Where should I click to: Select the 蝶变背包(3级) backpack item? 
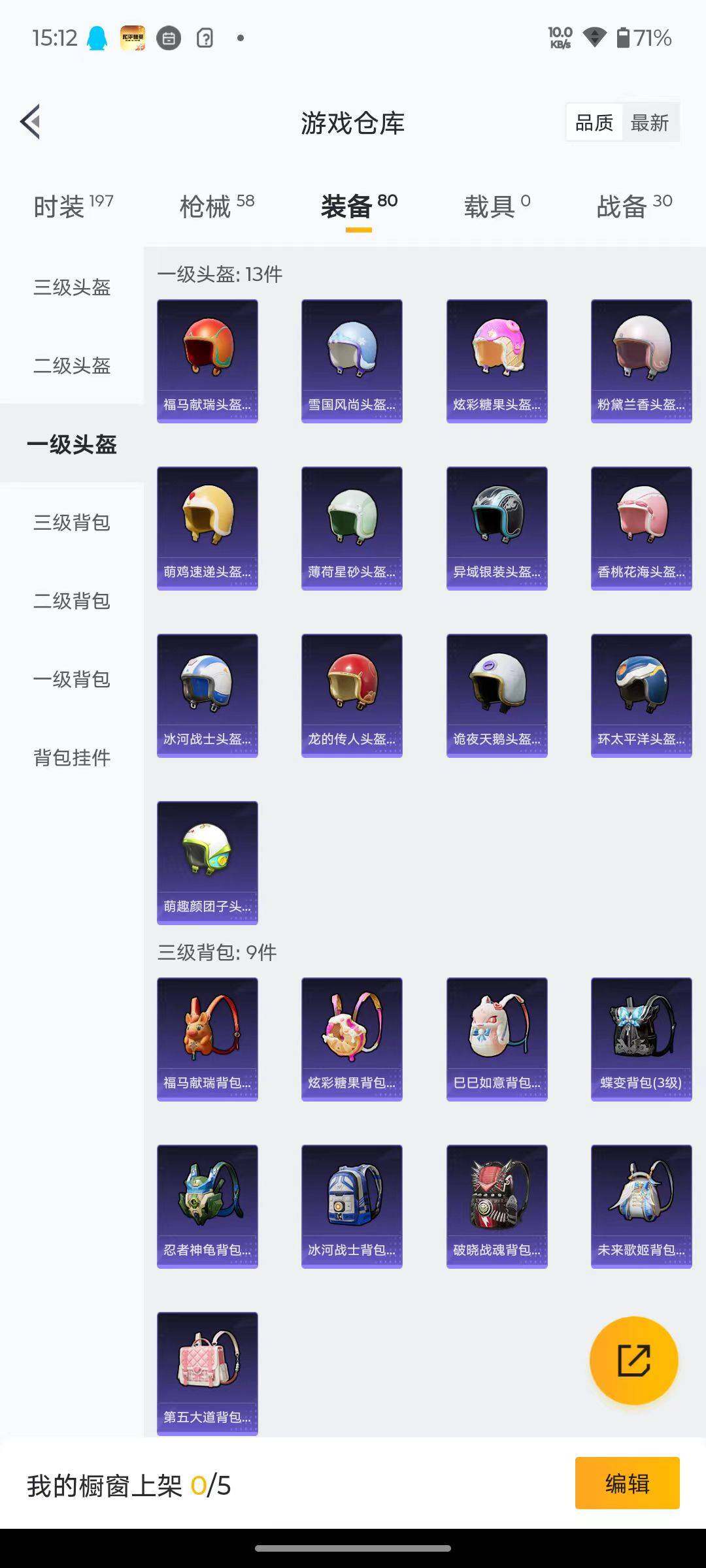641,1039
